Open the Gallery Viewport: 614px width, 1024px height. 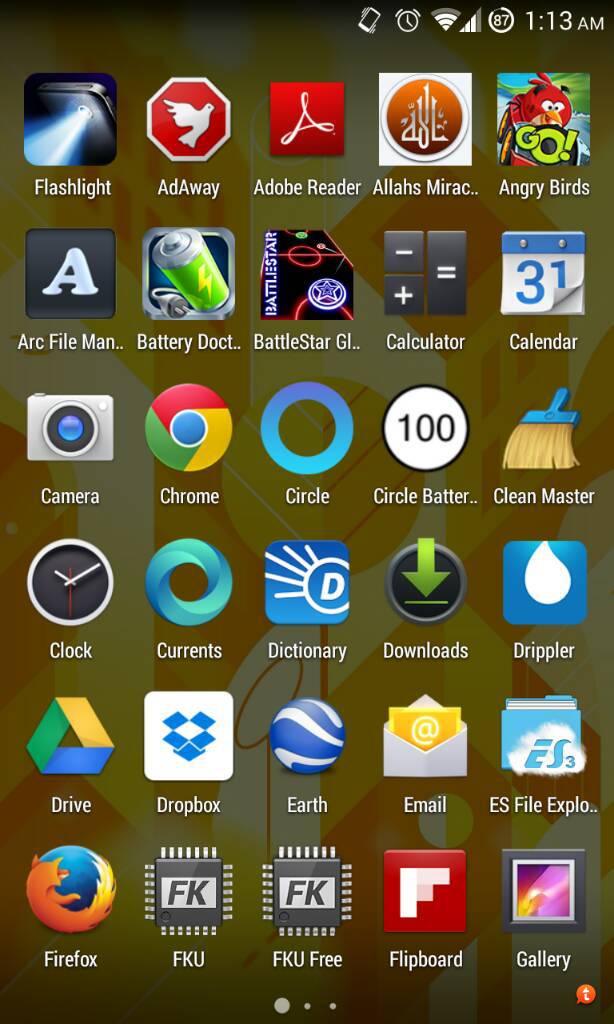[x=543, y=891]
